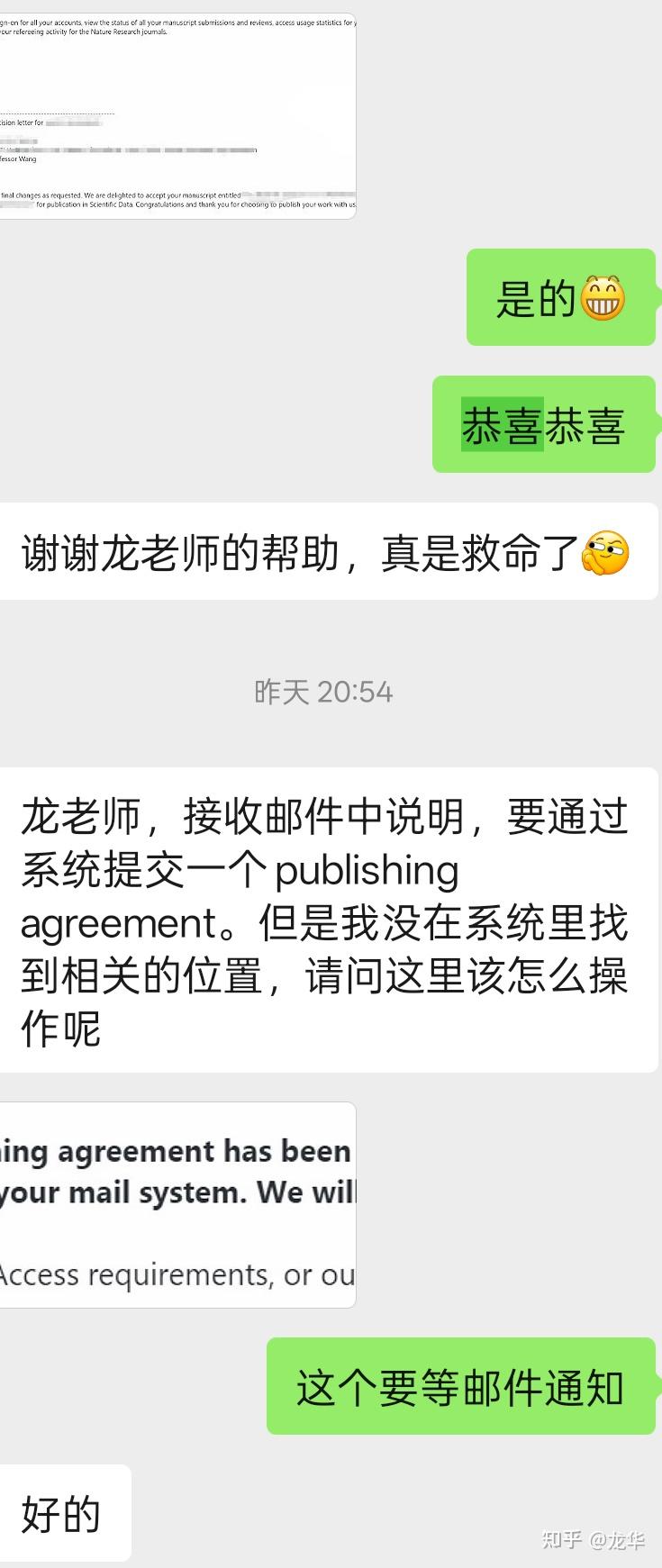Click the "这个要等邮件通知" green bubble
This screenshot has width=662, height=1568.
458,1388
